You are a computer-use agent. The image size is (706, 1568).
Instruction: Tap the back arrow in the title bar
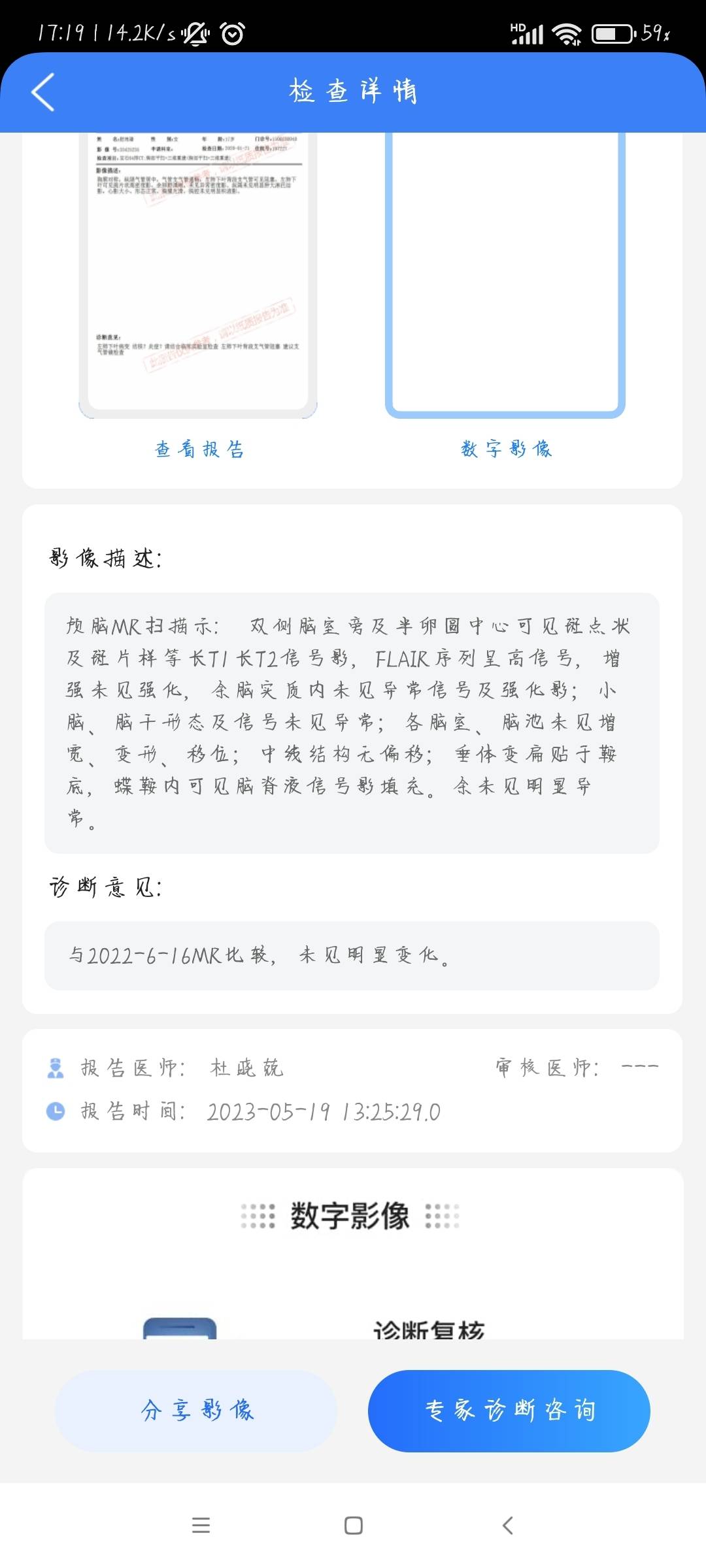42,93
